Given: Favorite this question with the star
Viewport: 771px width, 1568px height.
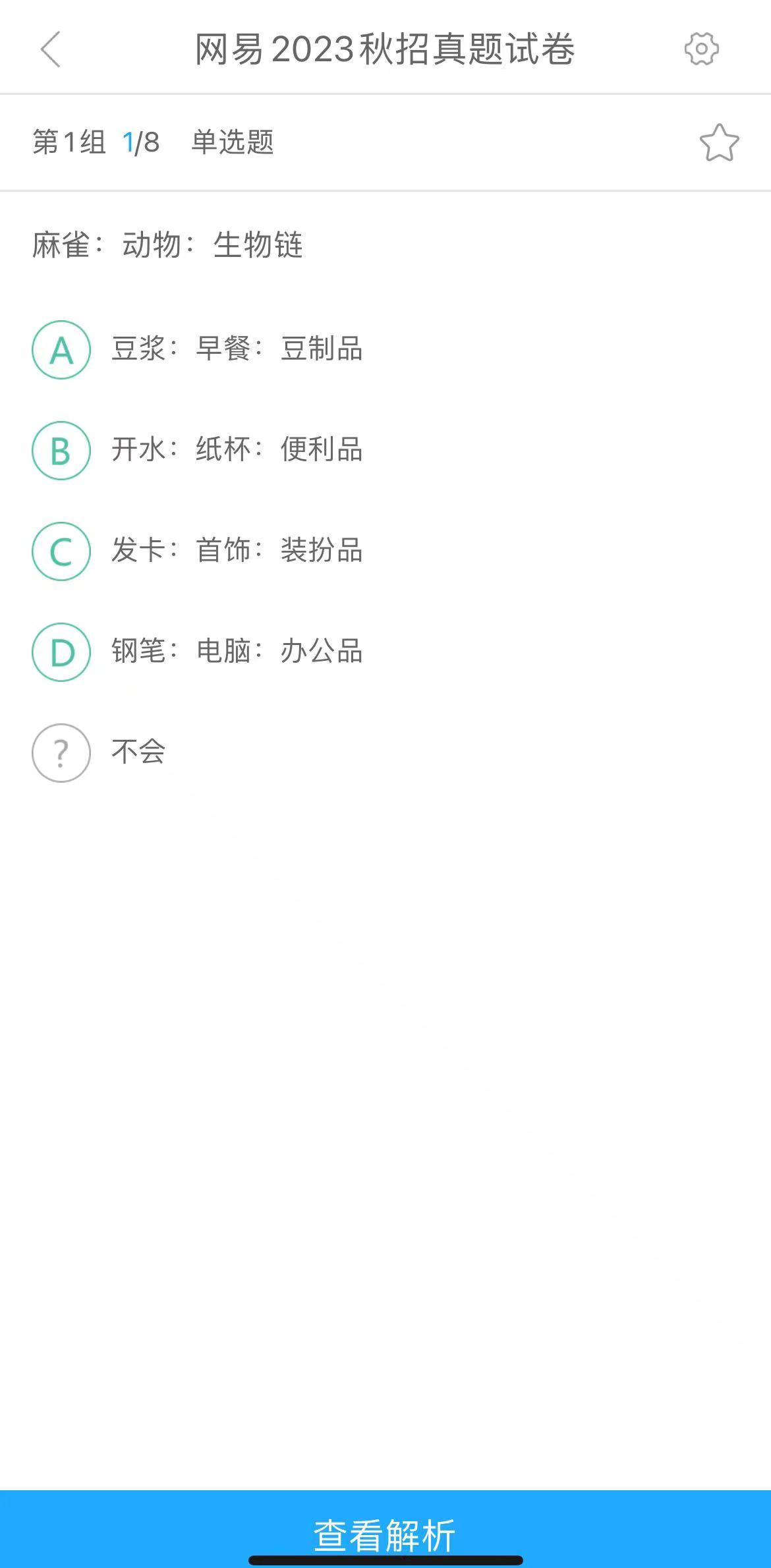Looking at the screenshot, I should (719, 143).
